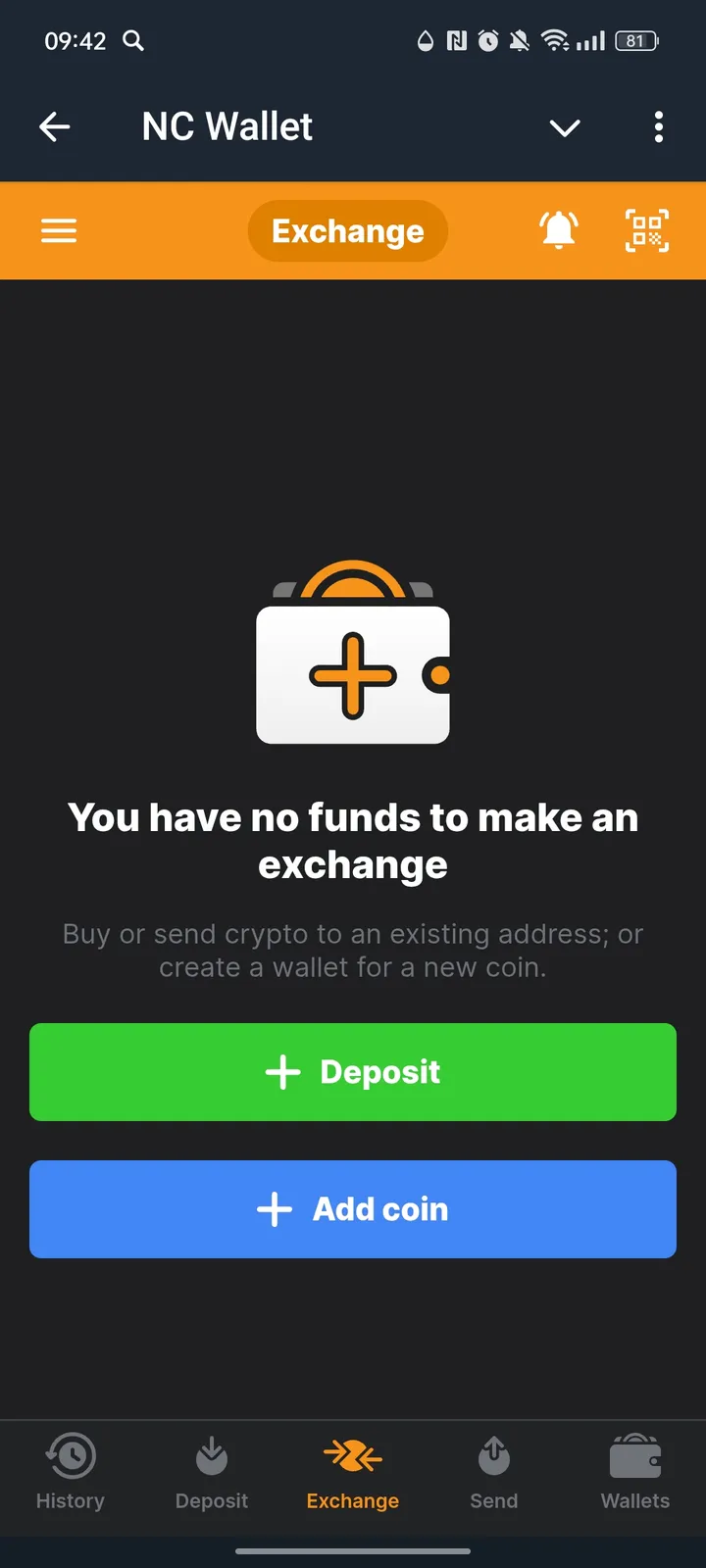The width and height of the screenshot is (706, 1568).
Task: Open notifications via the bell icon
Action: pyautogui.click(x=558, y=230)
